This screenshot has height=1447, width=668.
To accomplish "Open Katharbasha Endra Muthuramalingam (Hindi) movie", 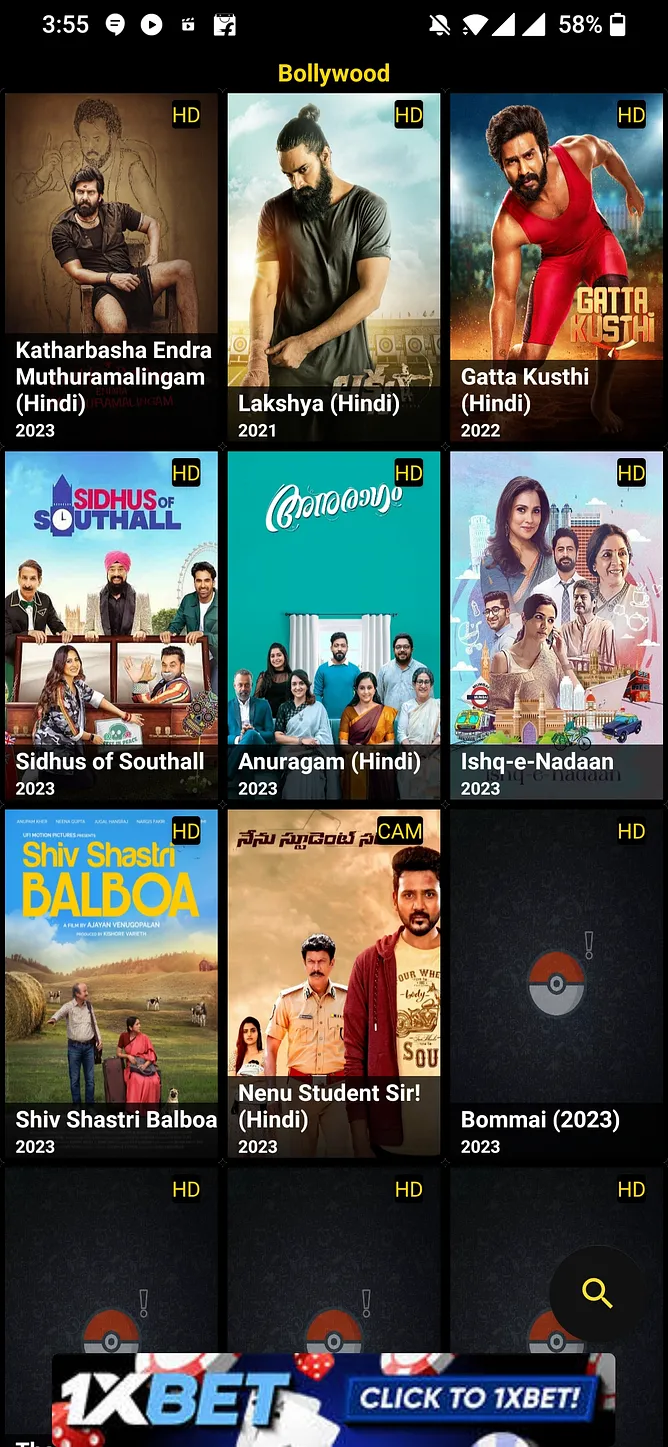I will coord(111,267).
